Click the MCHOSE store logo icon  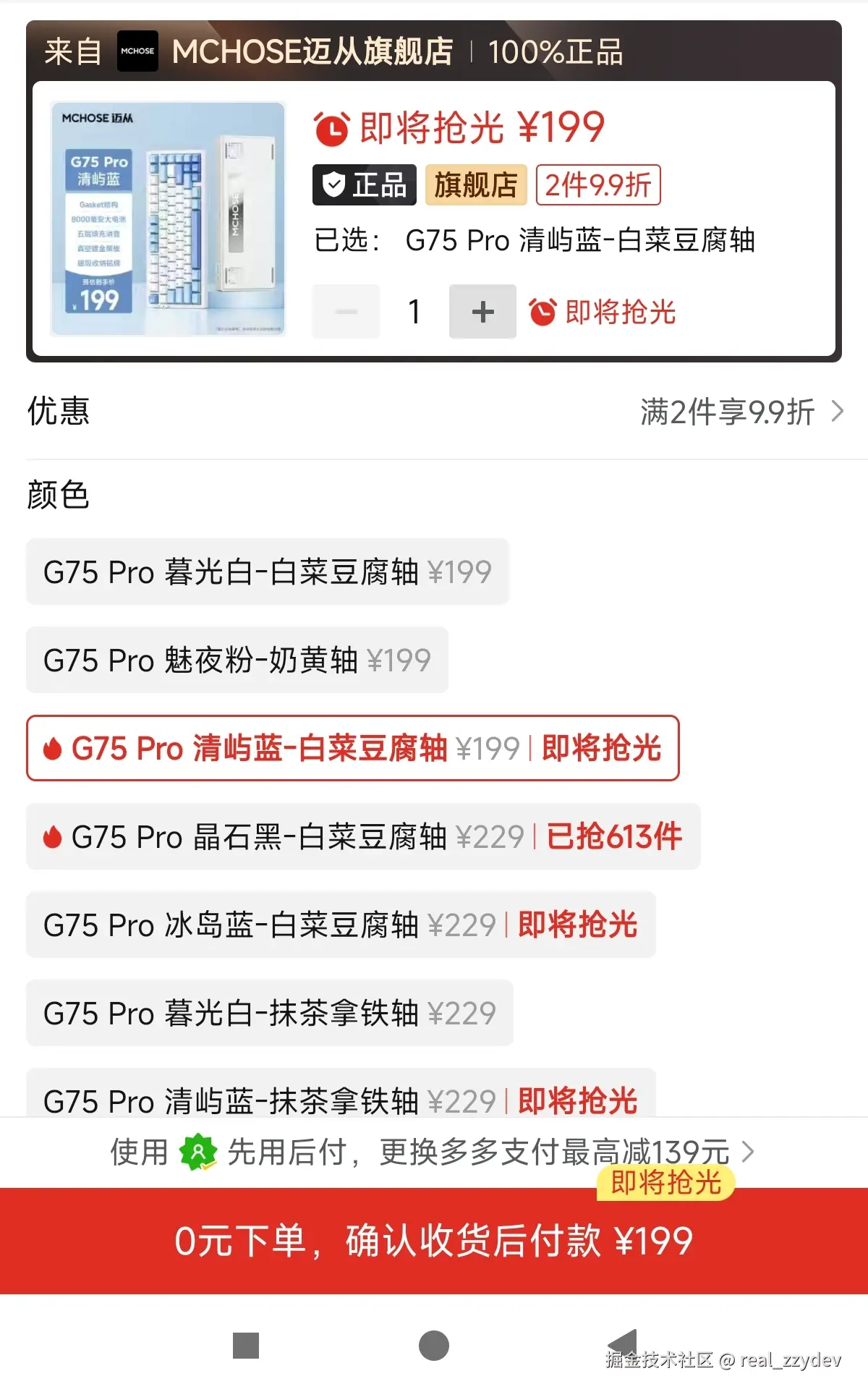(137, 51)
